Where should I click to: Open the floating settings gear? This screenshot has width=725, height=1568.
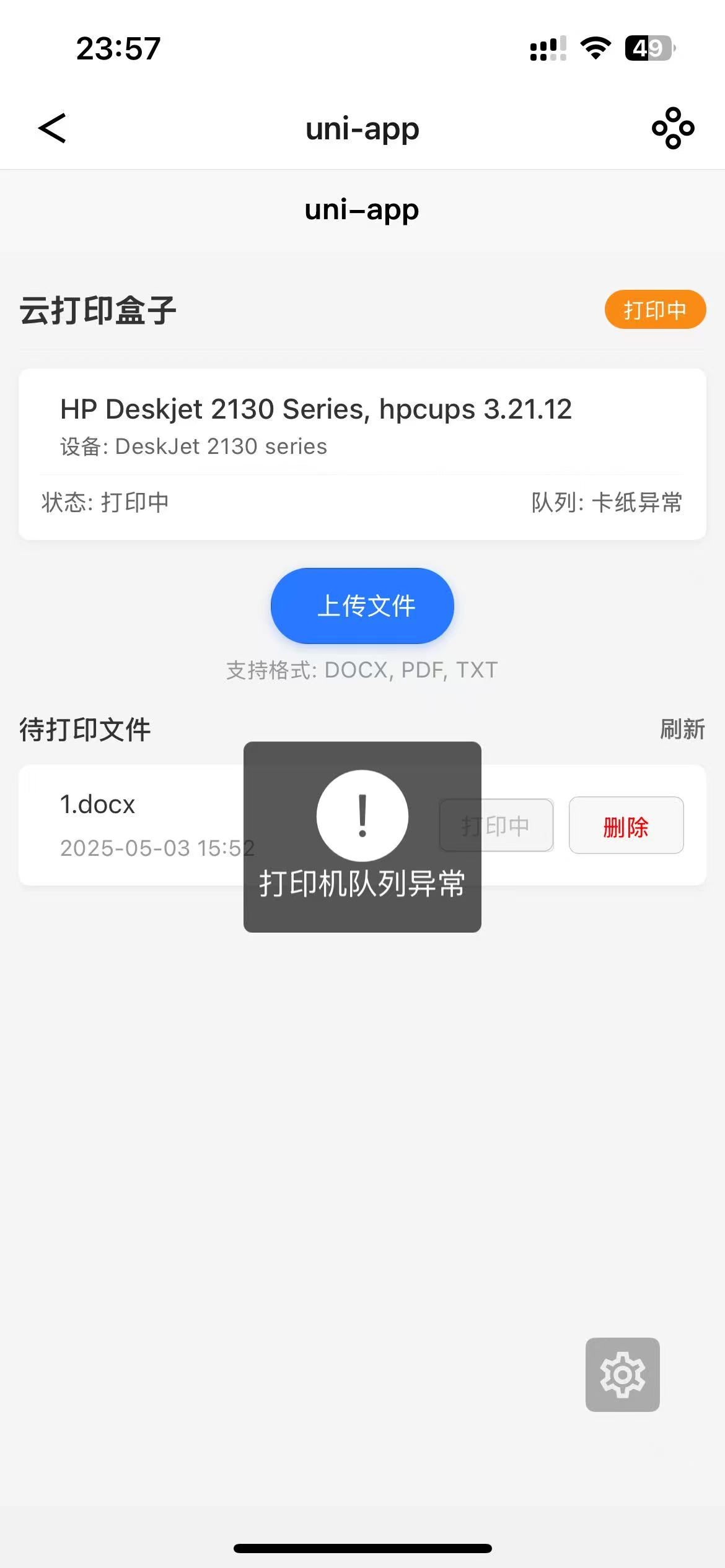622,1375
